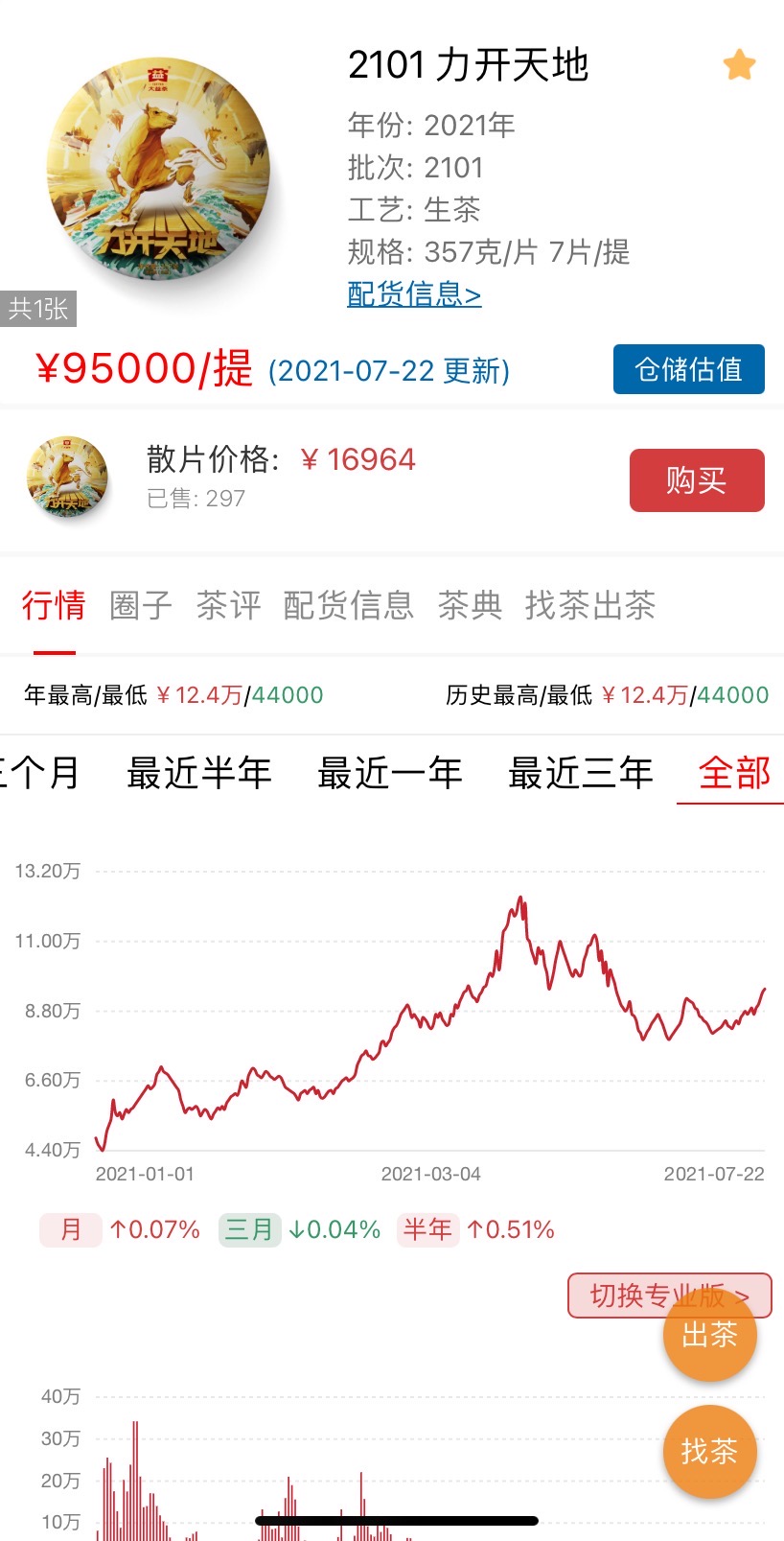Switch to the 茶典 tab
The height and width of the screenshot is (1541, 784).
[x=470, y=605]
